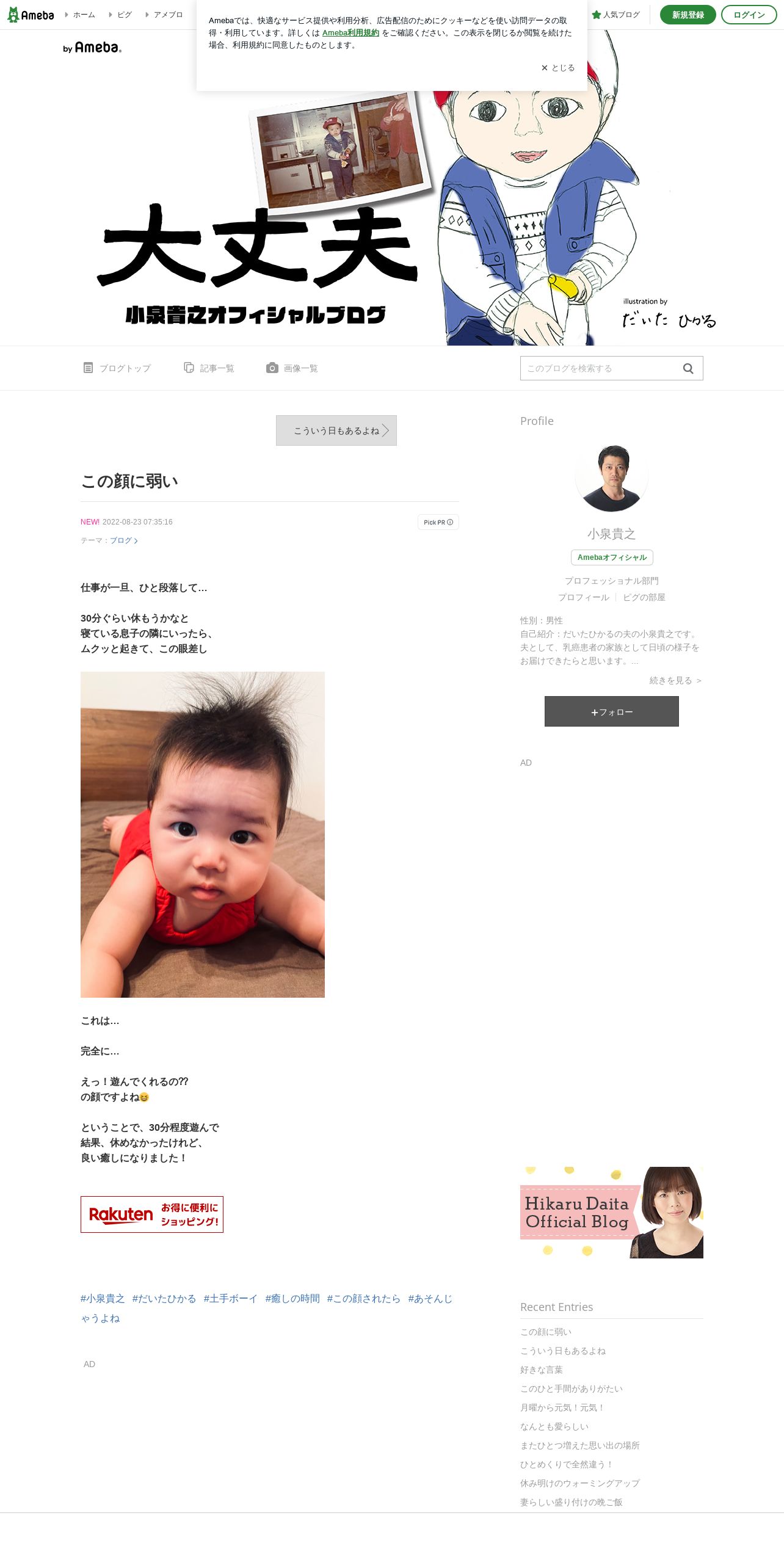Open recent entry 好きな言葉

[x=542, y=1370]
